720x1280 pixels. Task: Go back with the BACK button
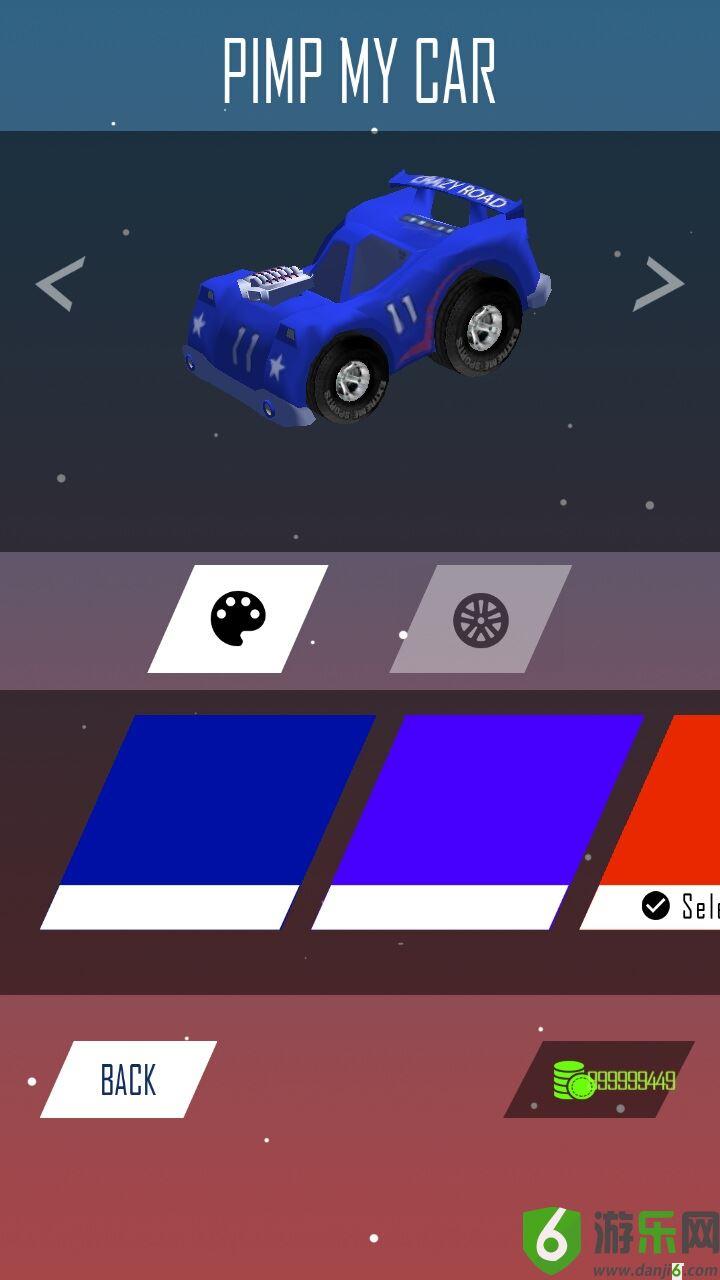click(128, 1079)
